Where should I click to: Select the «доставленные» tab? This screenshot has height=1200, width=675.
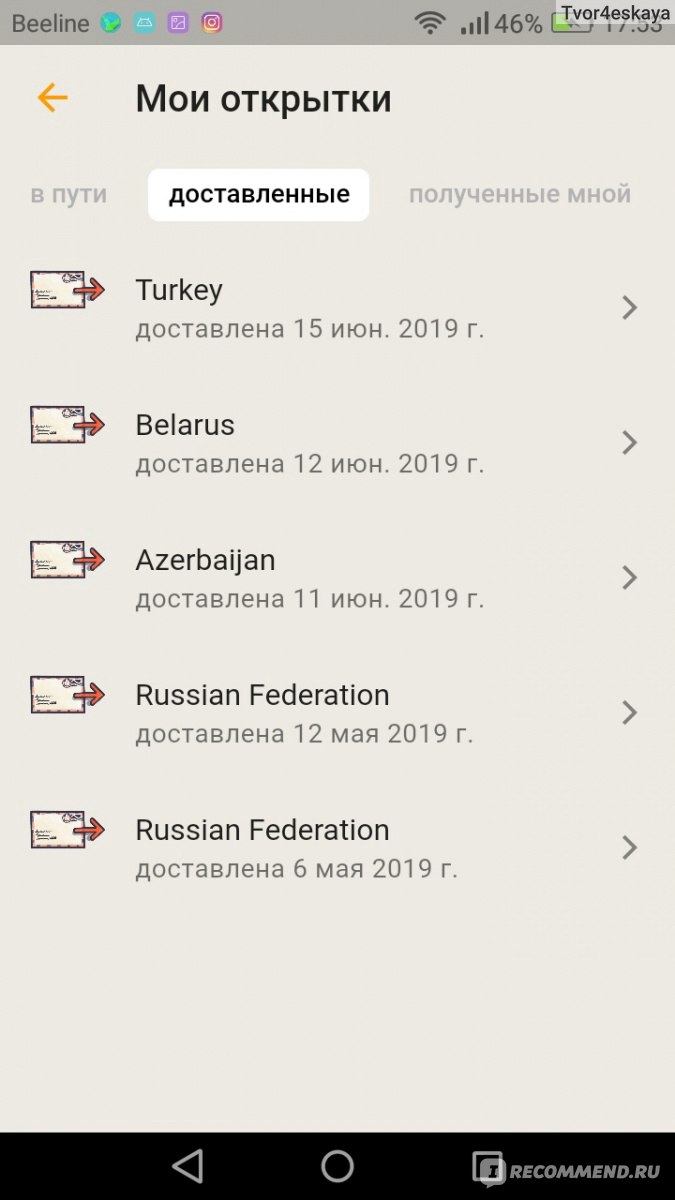point(259,195)
